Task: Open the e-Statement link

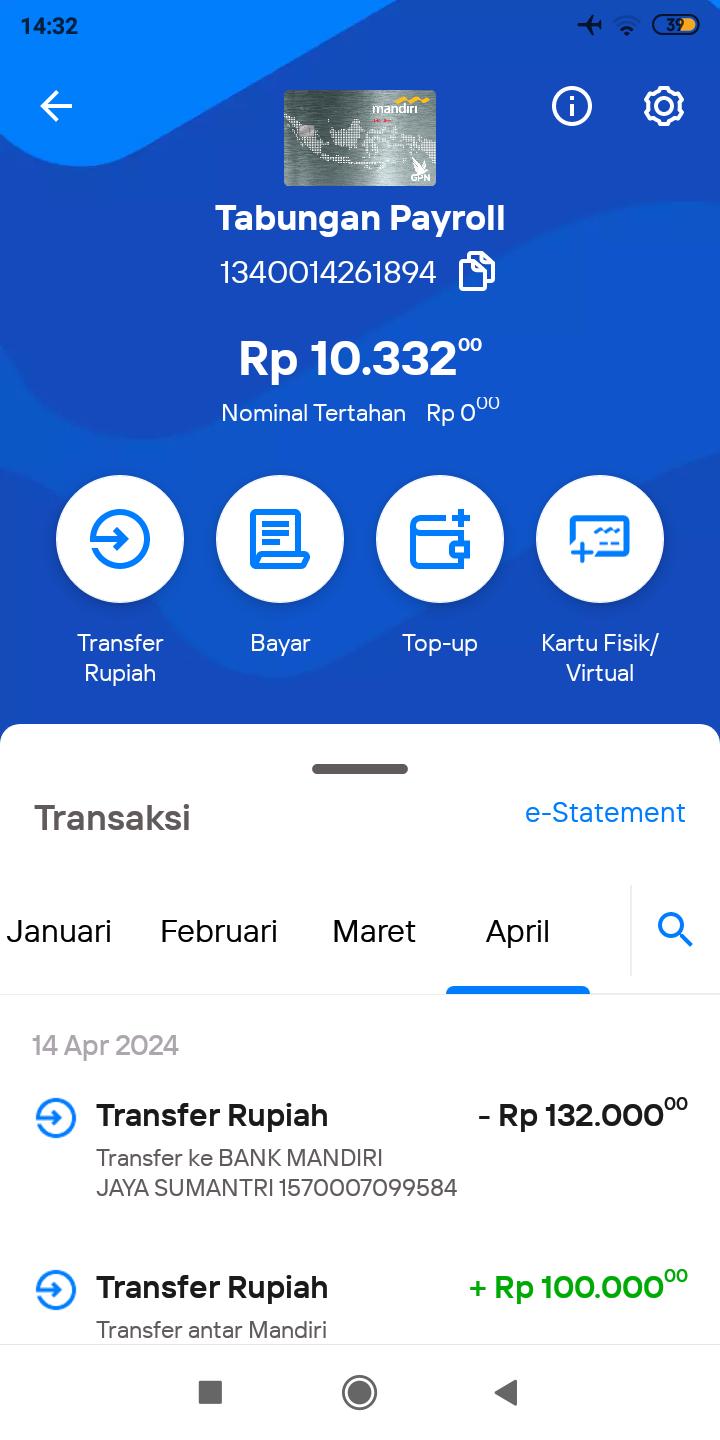Action: coord(605,813)
